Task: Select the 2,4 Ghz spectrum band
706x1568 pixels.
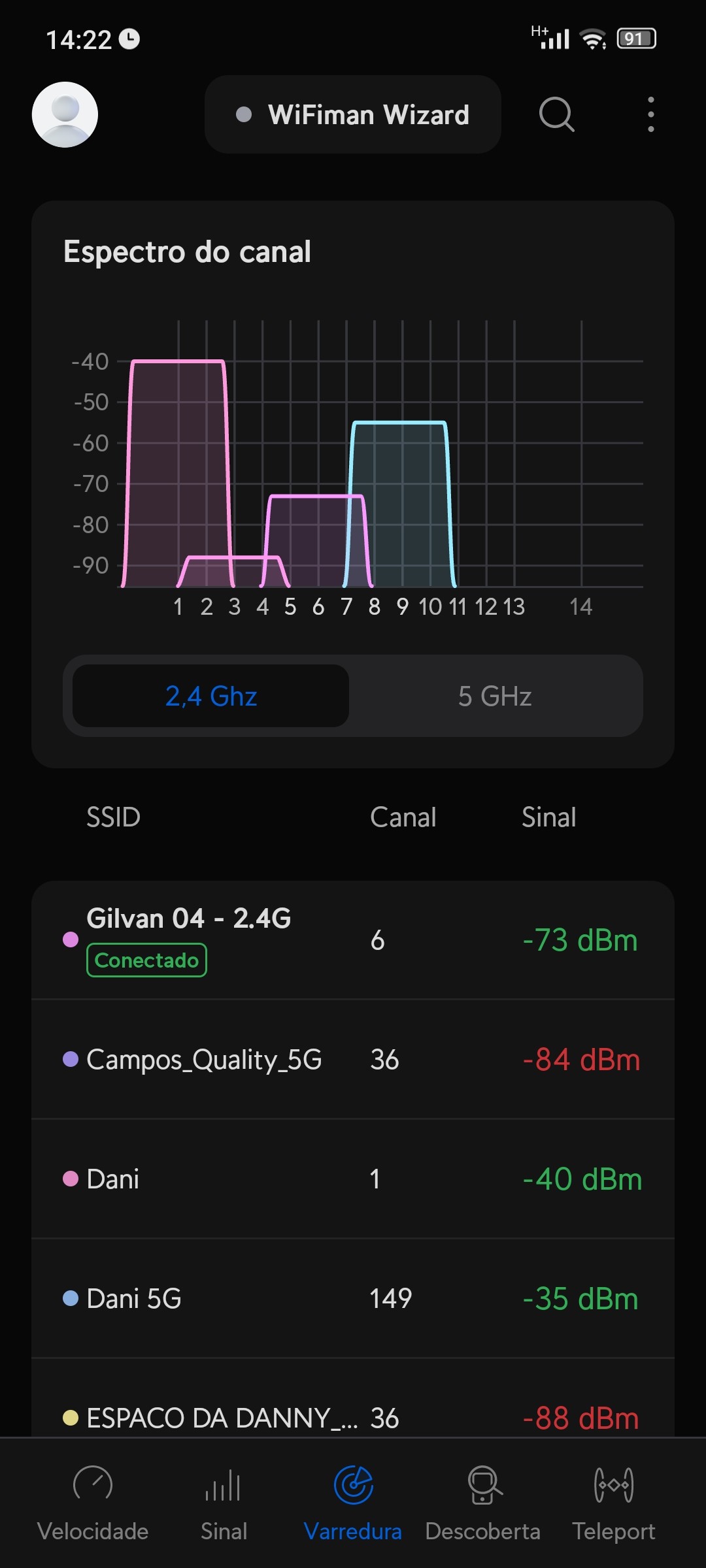Action: (210, 696)
